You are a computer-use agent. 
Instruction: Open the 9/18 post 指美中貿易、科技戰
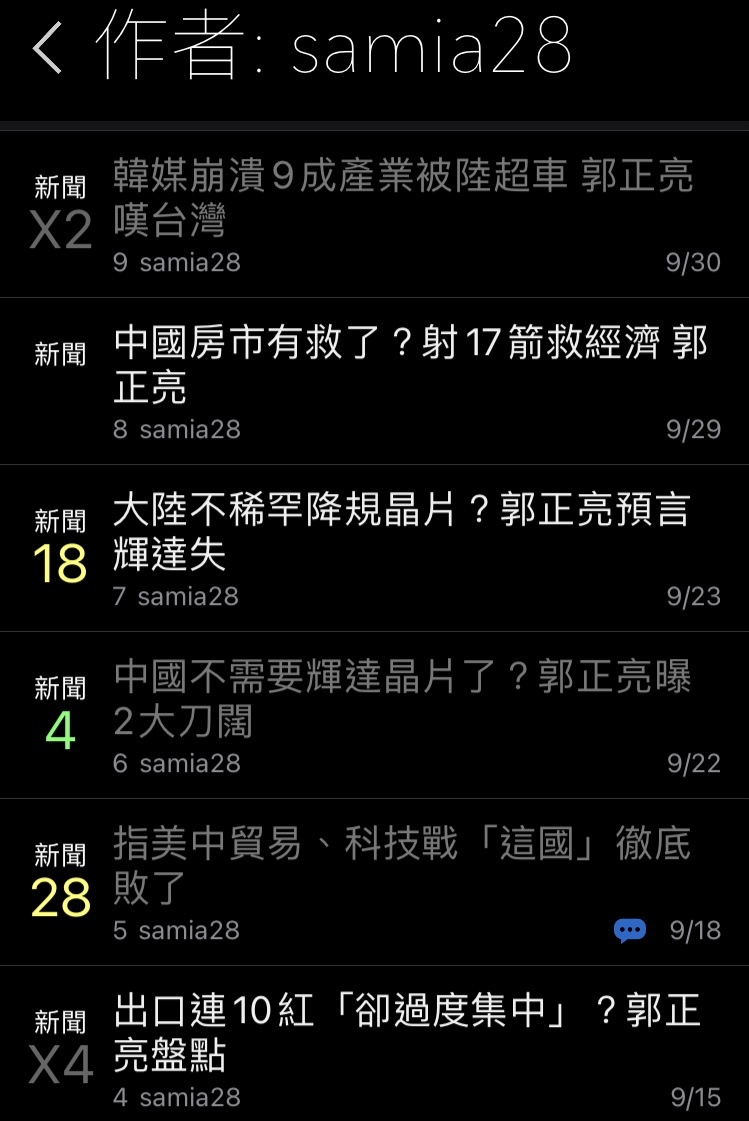coord(401,866)
